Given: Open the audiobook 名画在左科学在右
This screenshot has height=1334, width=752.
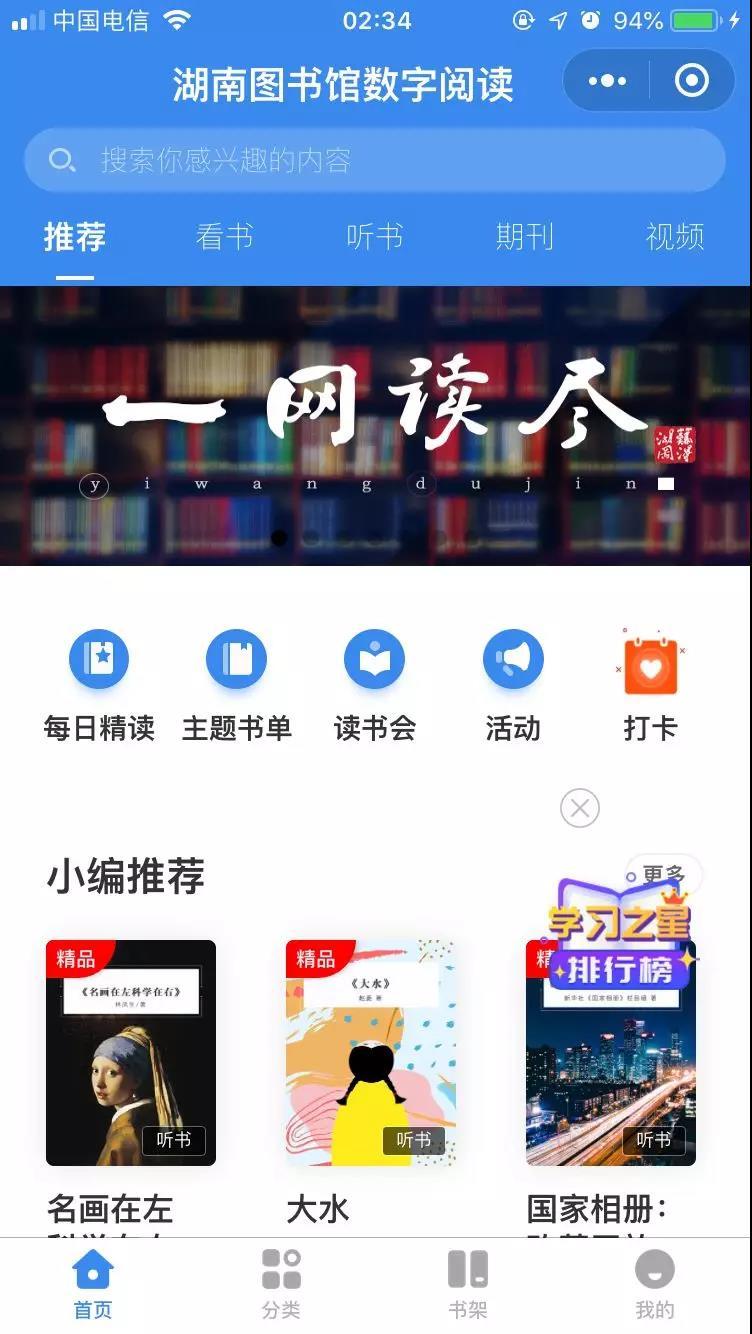Looking at the screenshot, I should coord(131,1053).
